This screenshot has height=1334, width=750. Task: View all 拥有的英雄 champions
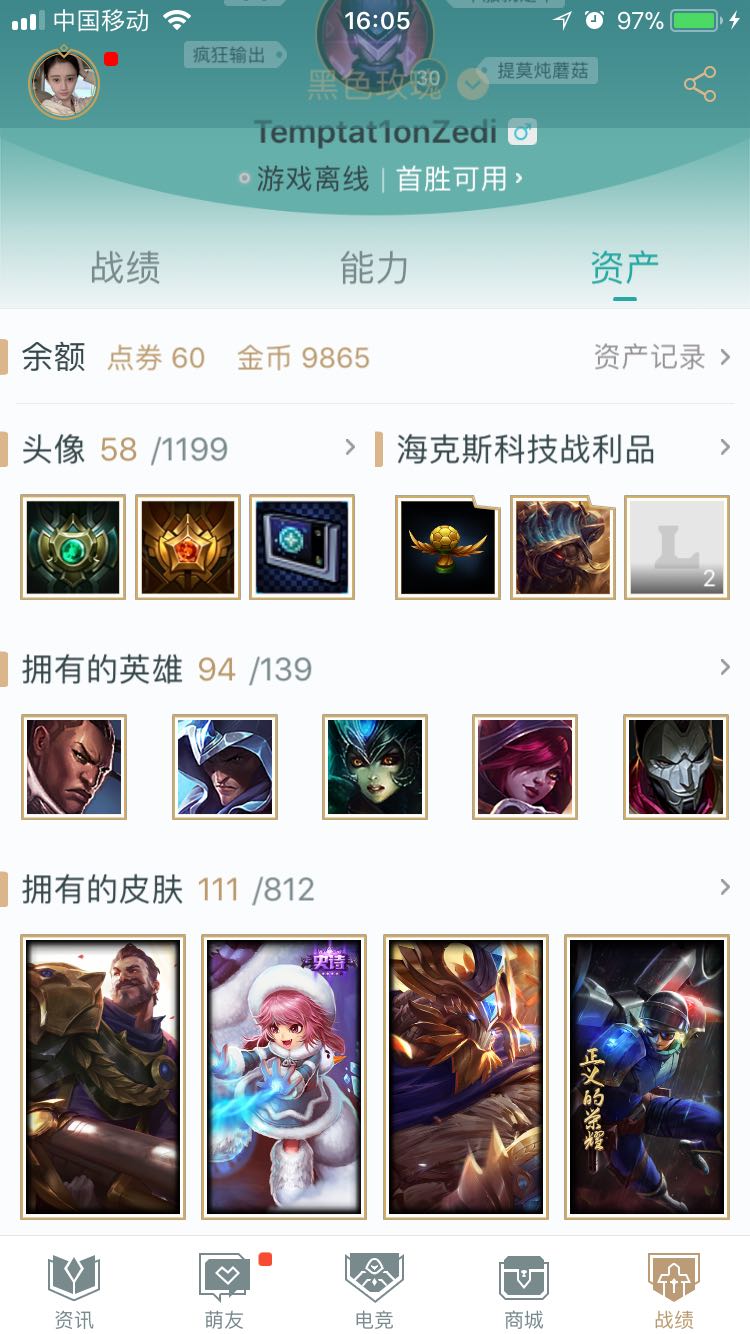click(x=725, y=668)
